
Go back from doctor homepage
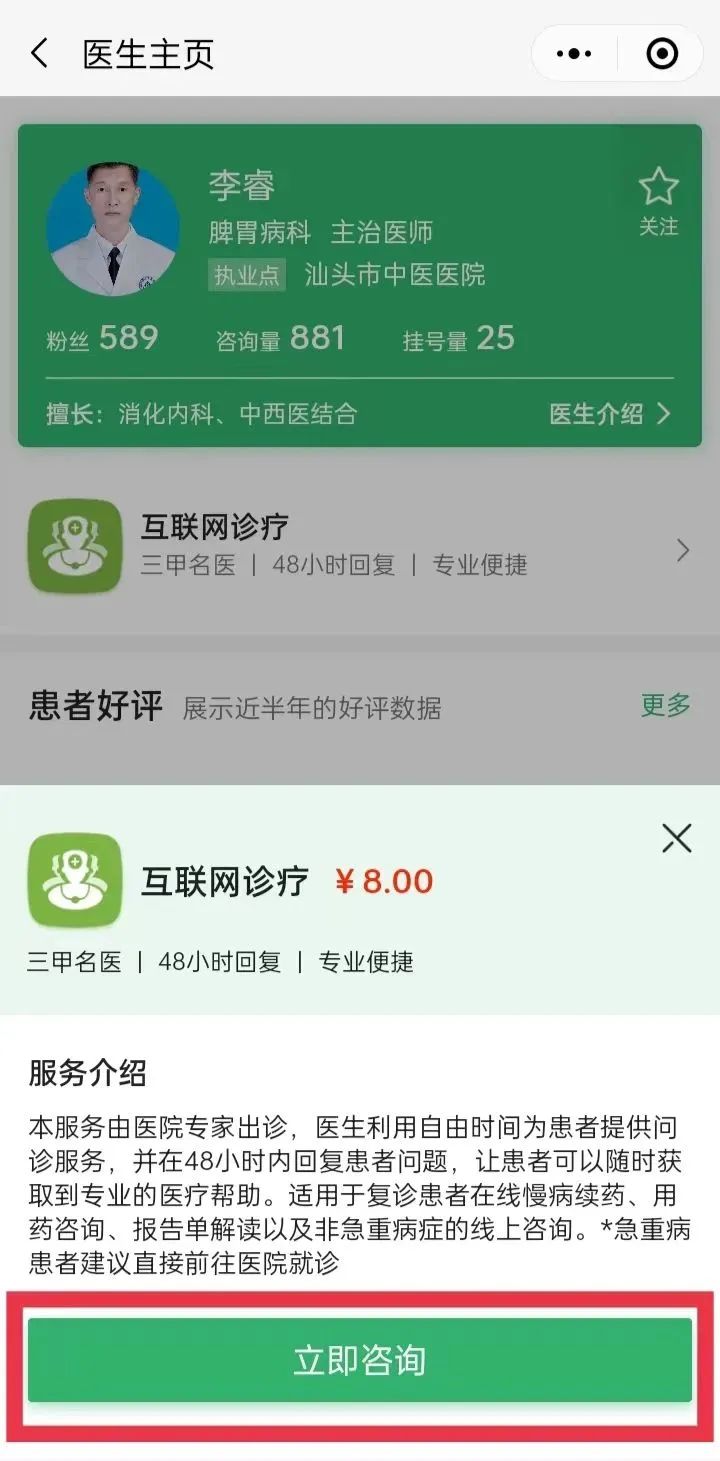[40, 53]
